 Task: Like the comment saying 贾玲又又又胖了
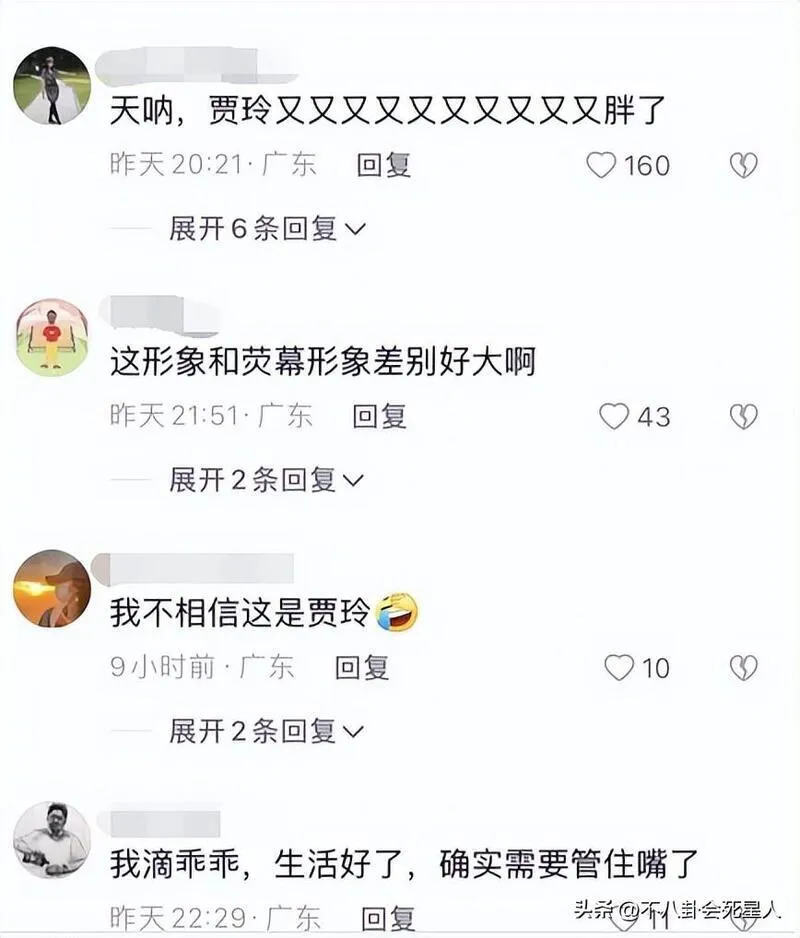[601, 165]
